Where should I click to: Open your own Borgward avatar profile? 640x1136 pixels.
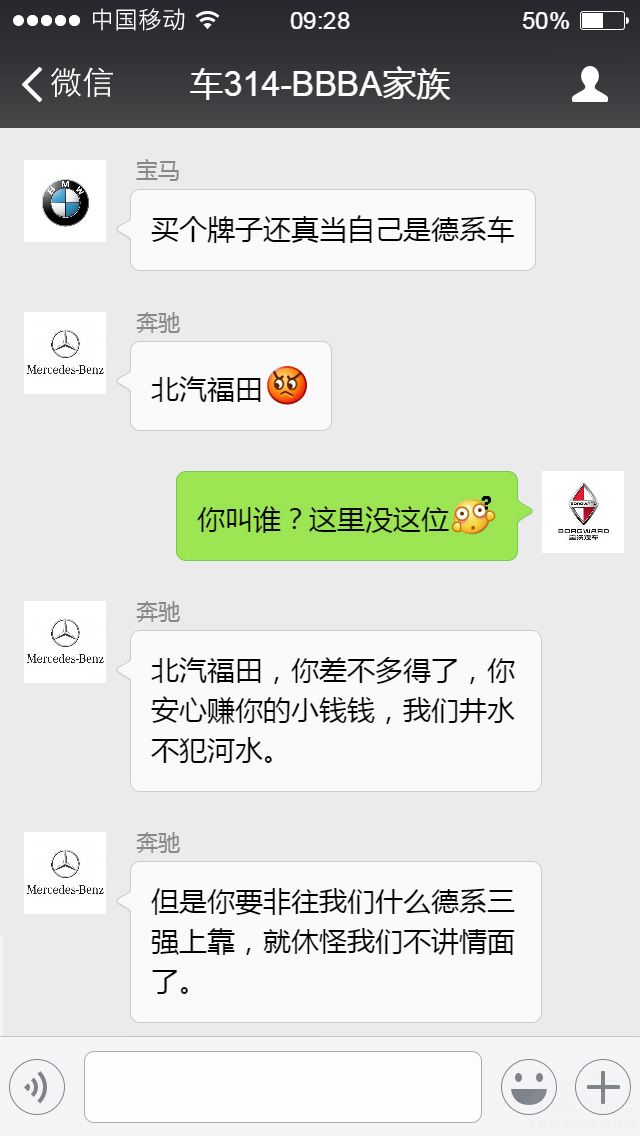[x=582, y=512]
